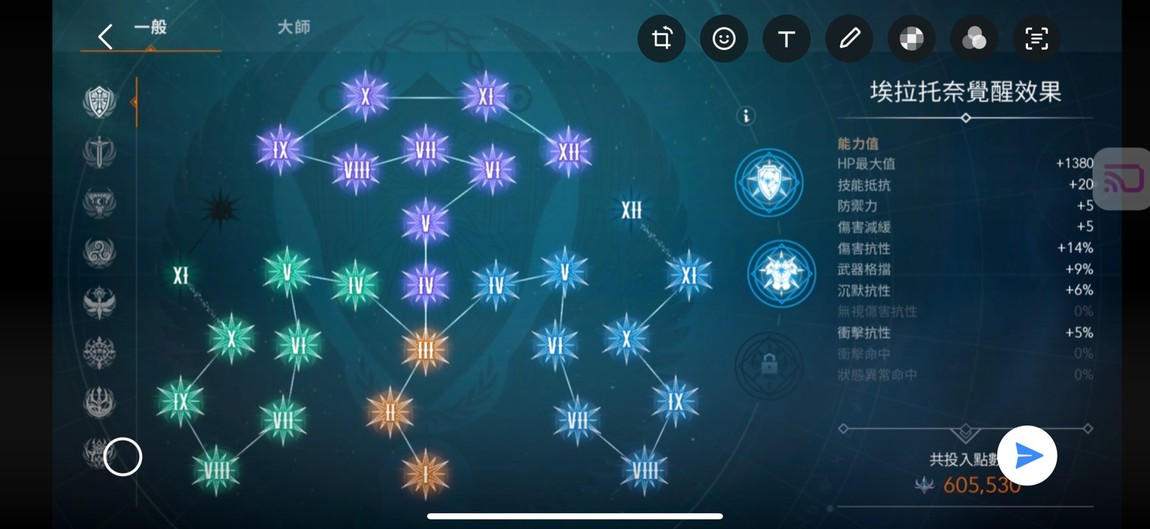Pick the pencil drawing tool
The image size is (1150, 529).
(x=849, y=39)
